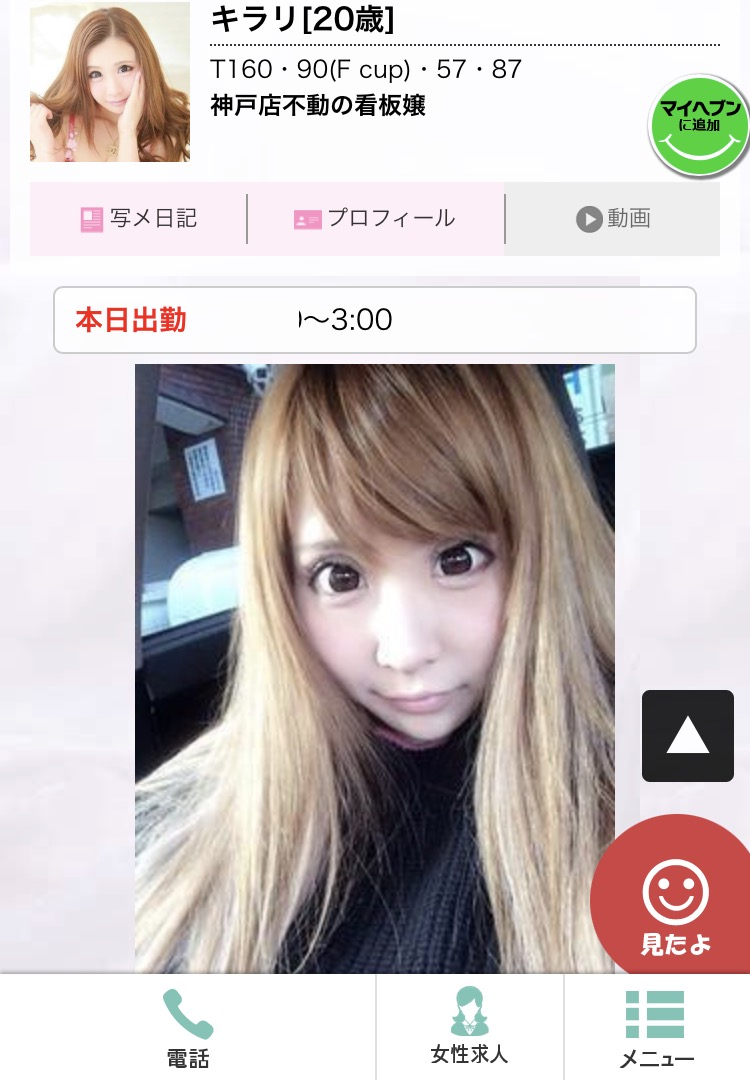The width and height of the screenshot is (750, 1080).
Task: Open キラリ's profile thumbnail photo
Action: point(110,82)
